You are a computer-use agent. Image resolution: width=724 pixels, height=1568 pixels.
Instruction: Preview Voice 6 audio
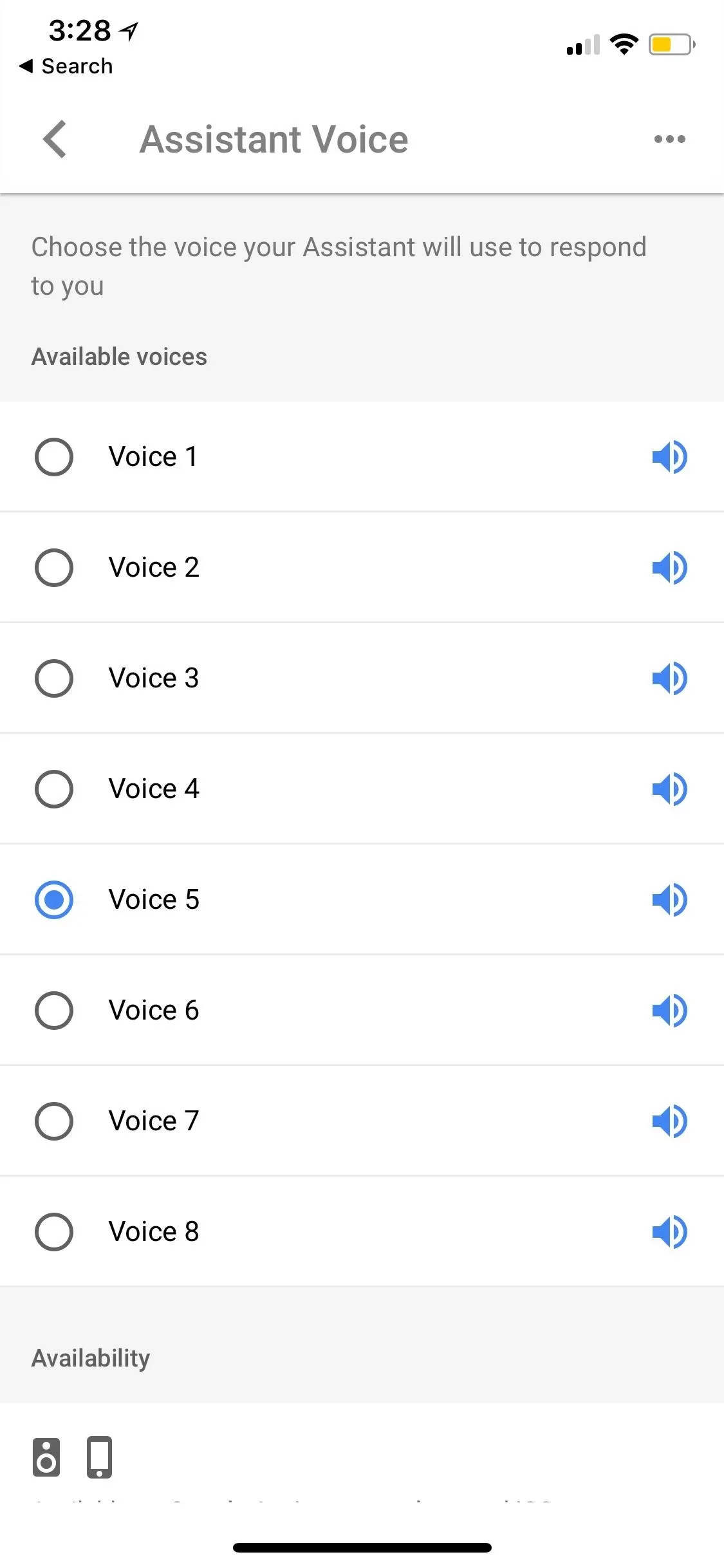[669, 1011]
